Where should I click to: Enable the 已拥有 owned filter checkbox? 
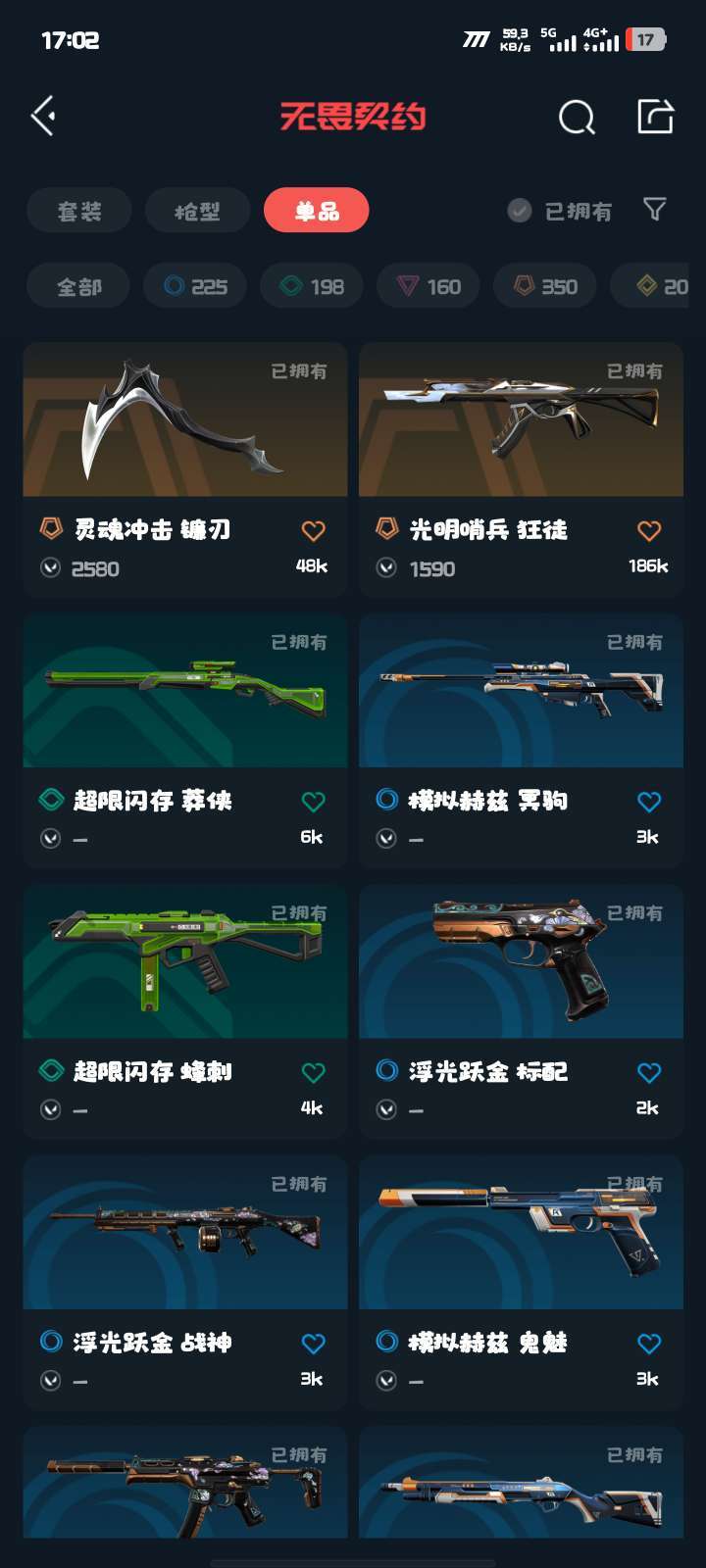click(x=519, y=210)
